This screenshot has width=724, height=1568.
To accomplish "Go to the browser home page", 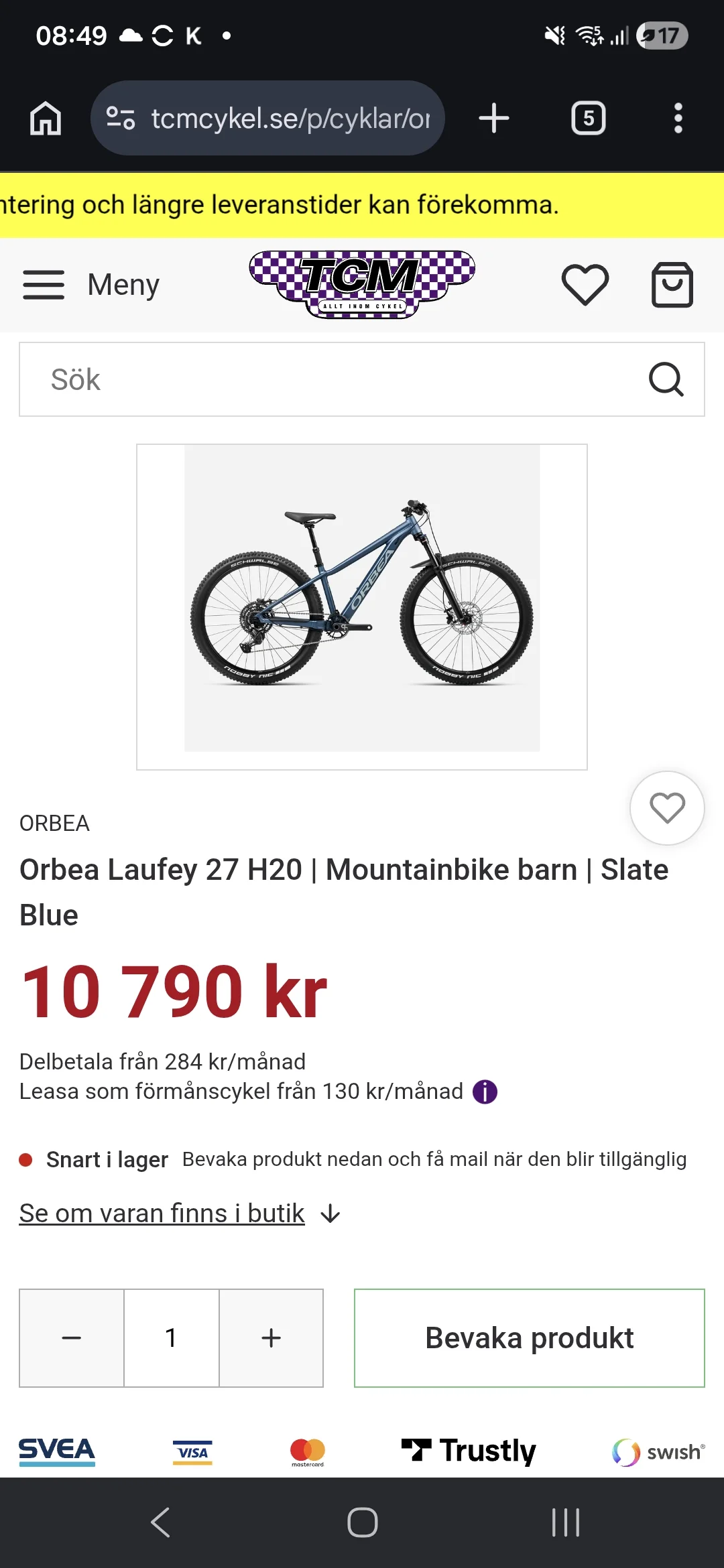I will click(46, 118).
